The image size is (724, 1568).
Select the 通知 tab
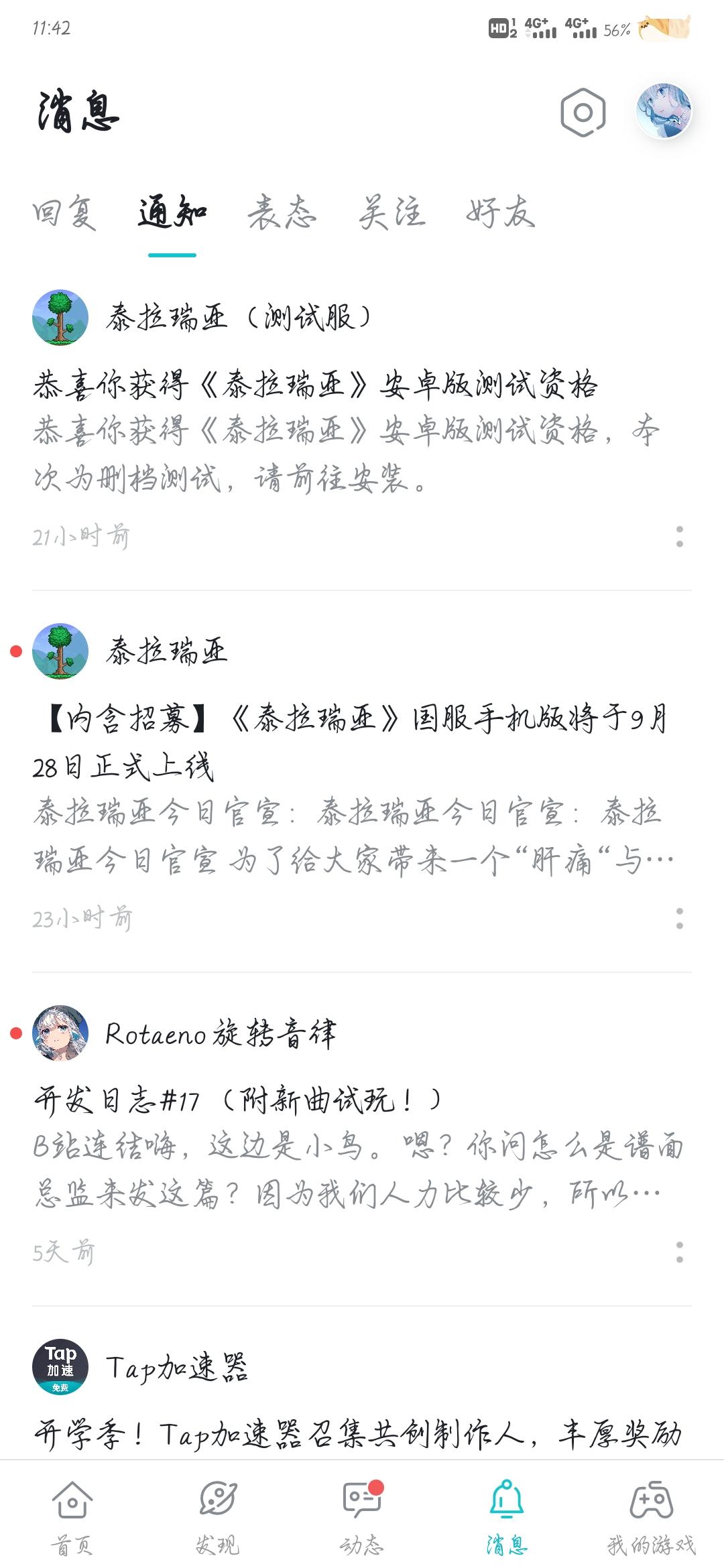click(172, 213)
